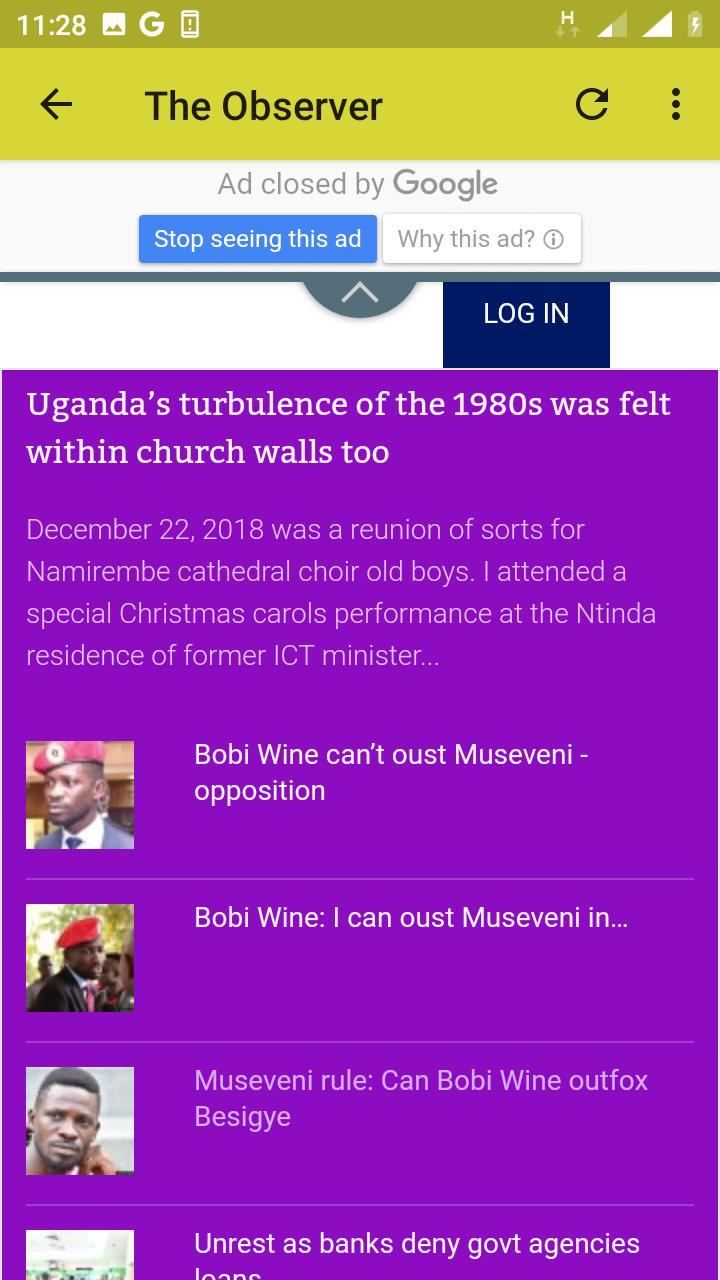The height and width of the screenshot is (1280, 720).
Task: Open Bobi Wine can't oust Museveni article
Action: 392,772
